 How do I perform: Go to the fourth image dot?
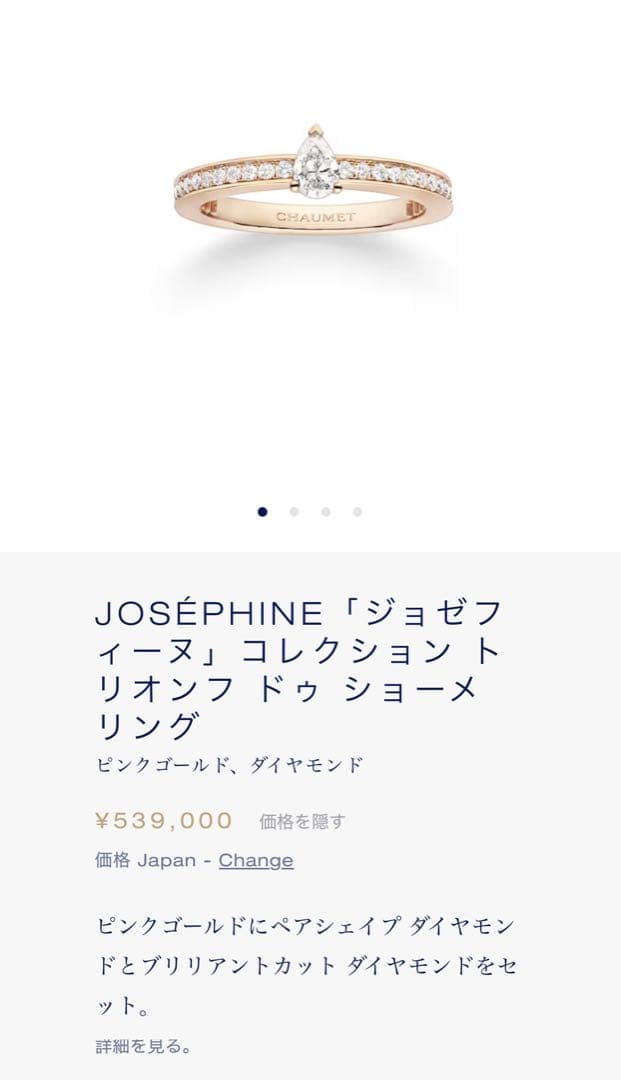coord(357,512)
